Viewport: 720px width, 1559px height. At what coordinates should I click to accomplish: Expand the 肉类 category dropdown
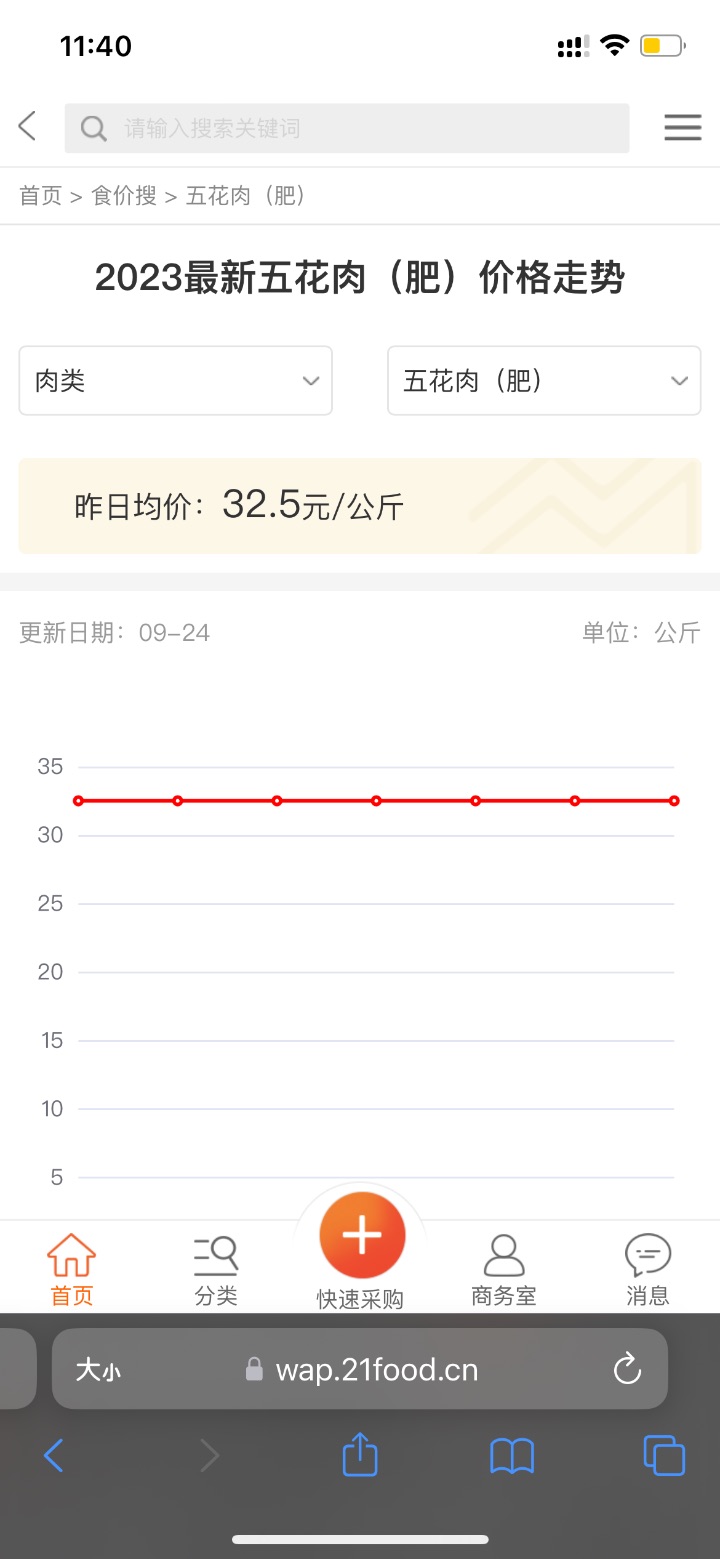[175, 380]
